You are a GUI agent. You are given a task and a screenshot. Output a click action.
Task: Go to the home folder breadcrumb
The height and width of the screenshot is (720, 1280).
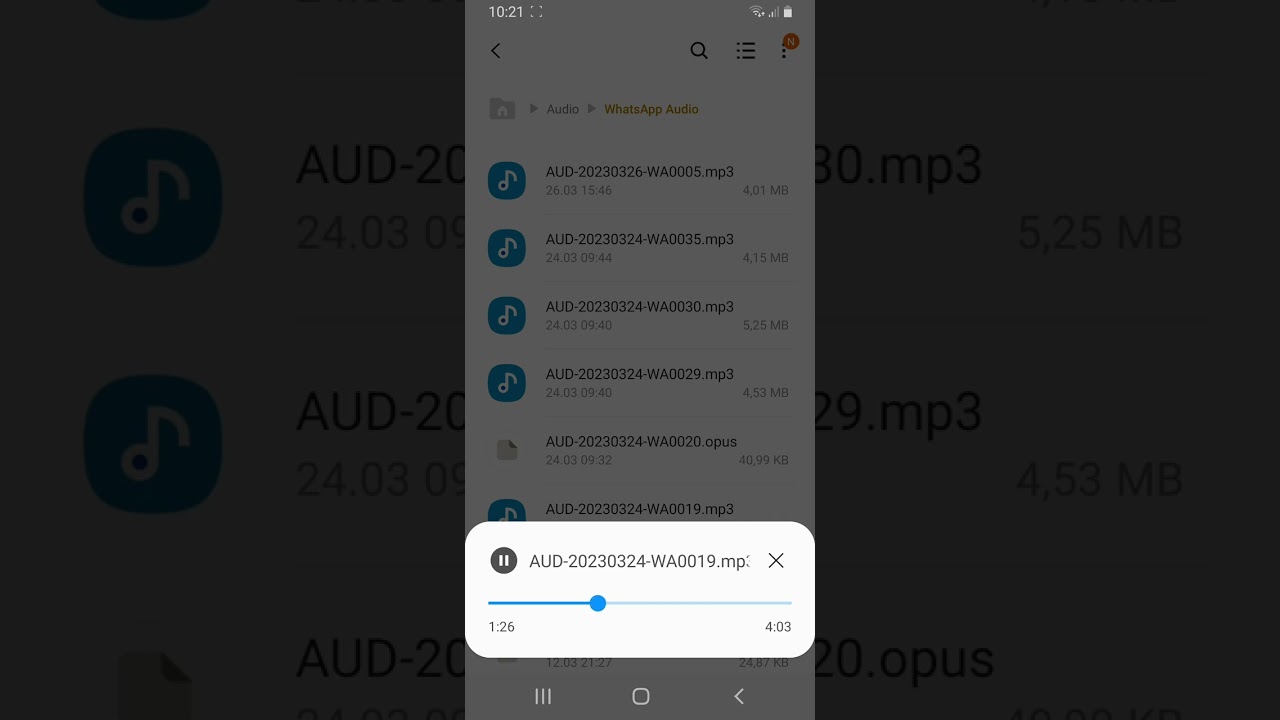[502, 109]
